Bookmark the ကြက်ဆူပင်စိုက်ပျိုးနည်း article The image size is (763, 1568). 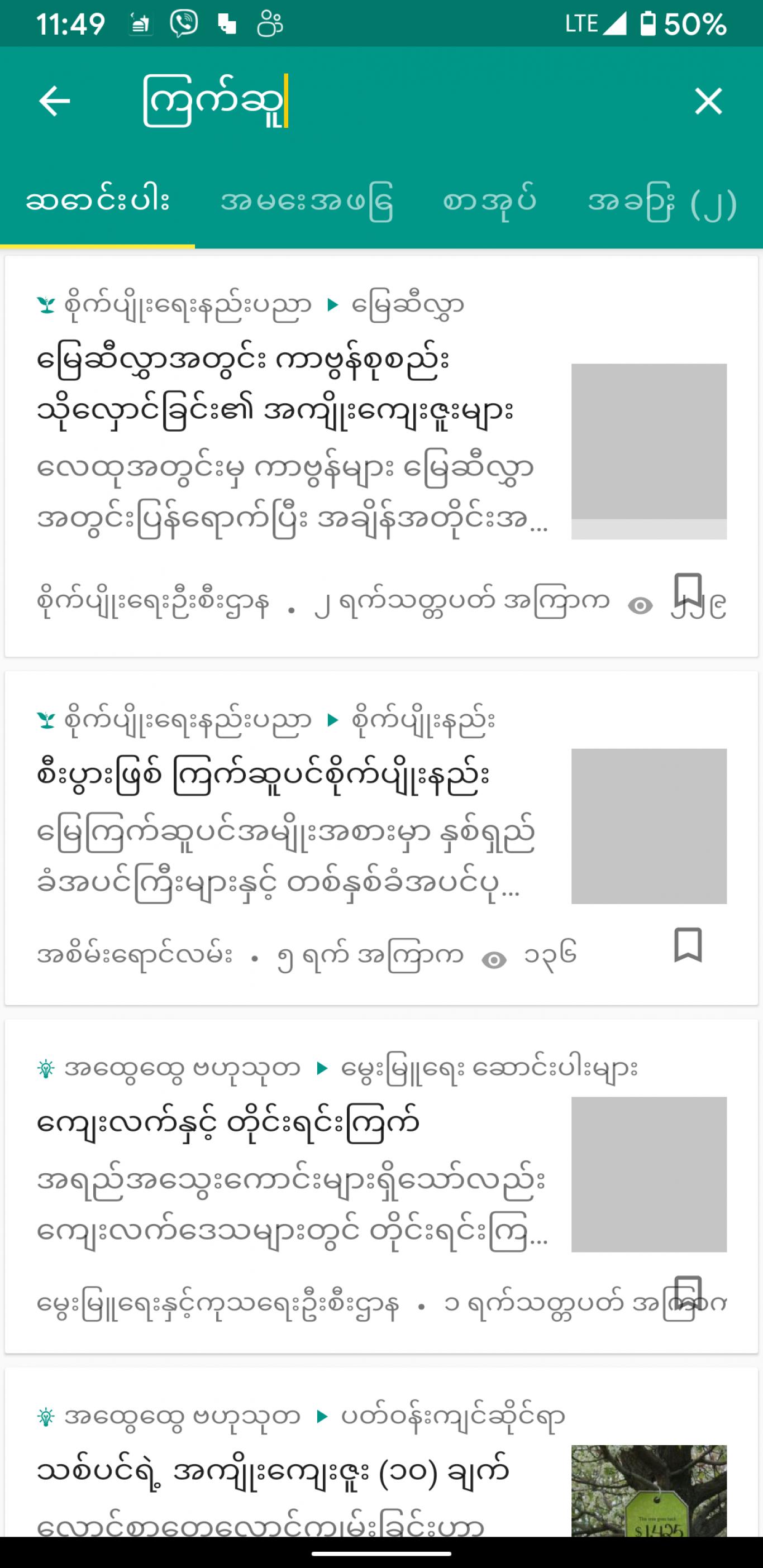[688, 945]
